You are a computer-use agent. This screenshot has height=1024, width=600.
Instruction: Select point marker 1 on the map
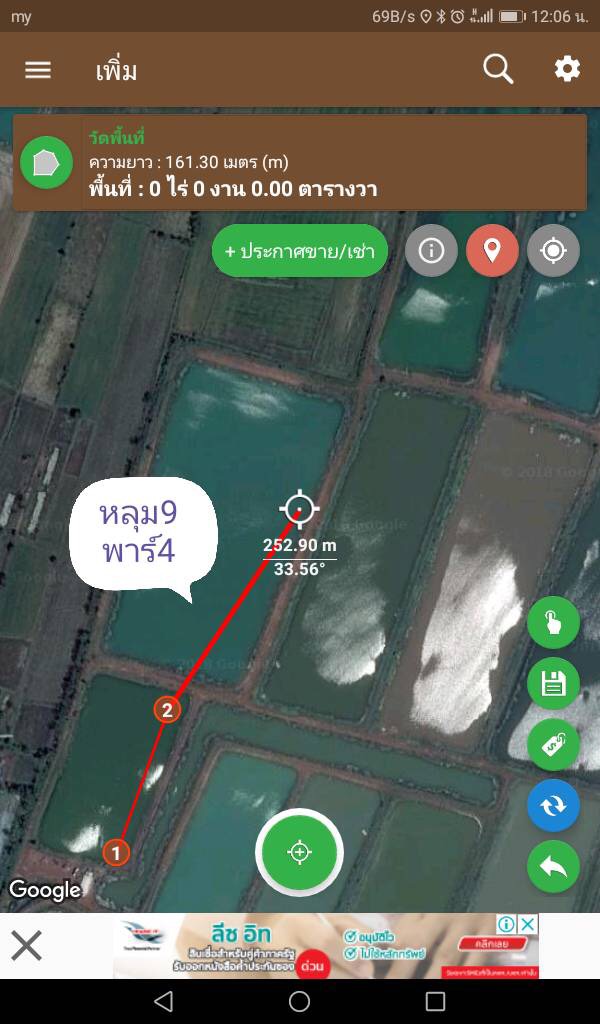click(x=116, y=853)
